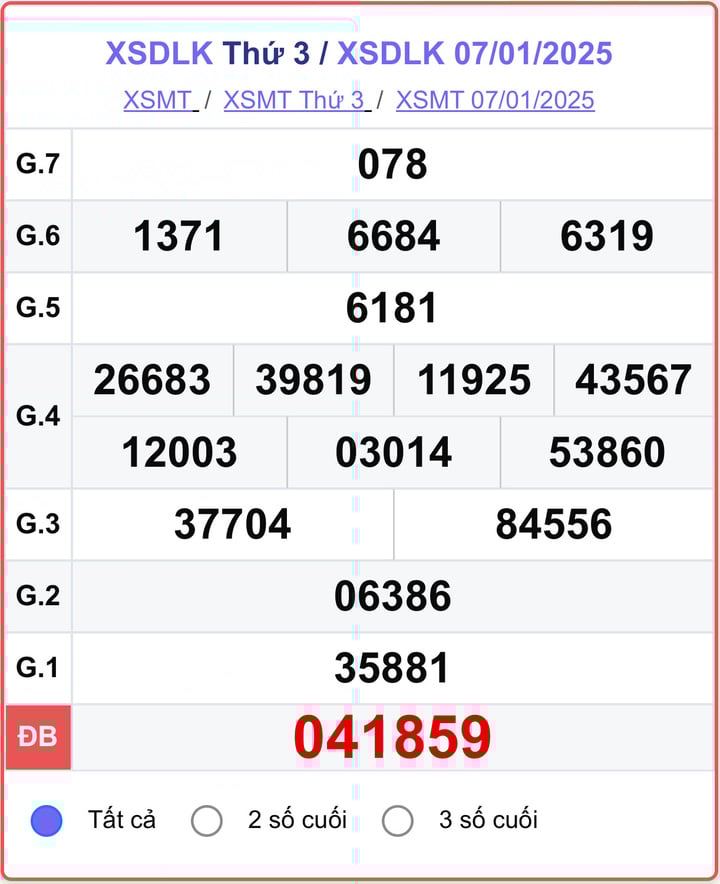Click the G.4 number 26683
Viewport: 720px width, 884px height.
coord(152,379)
